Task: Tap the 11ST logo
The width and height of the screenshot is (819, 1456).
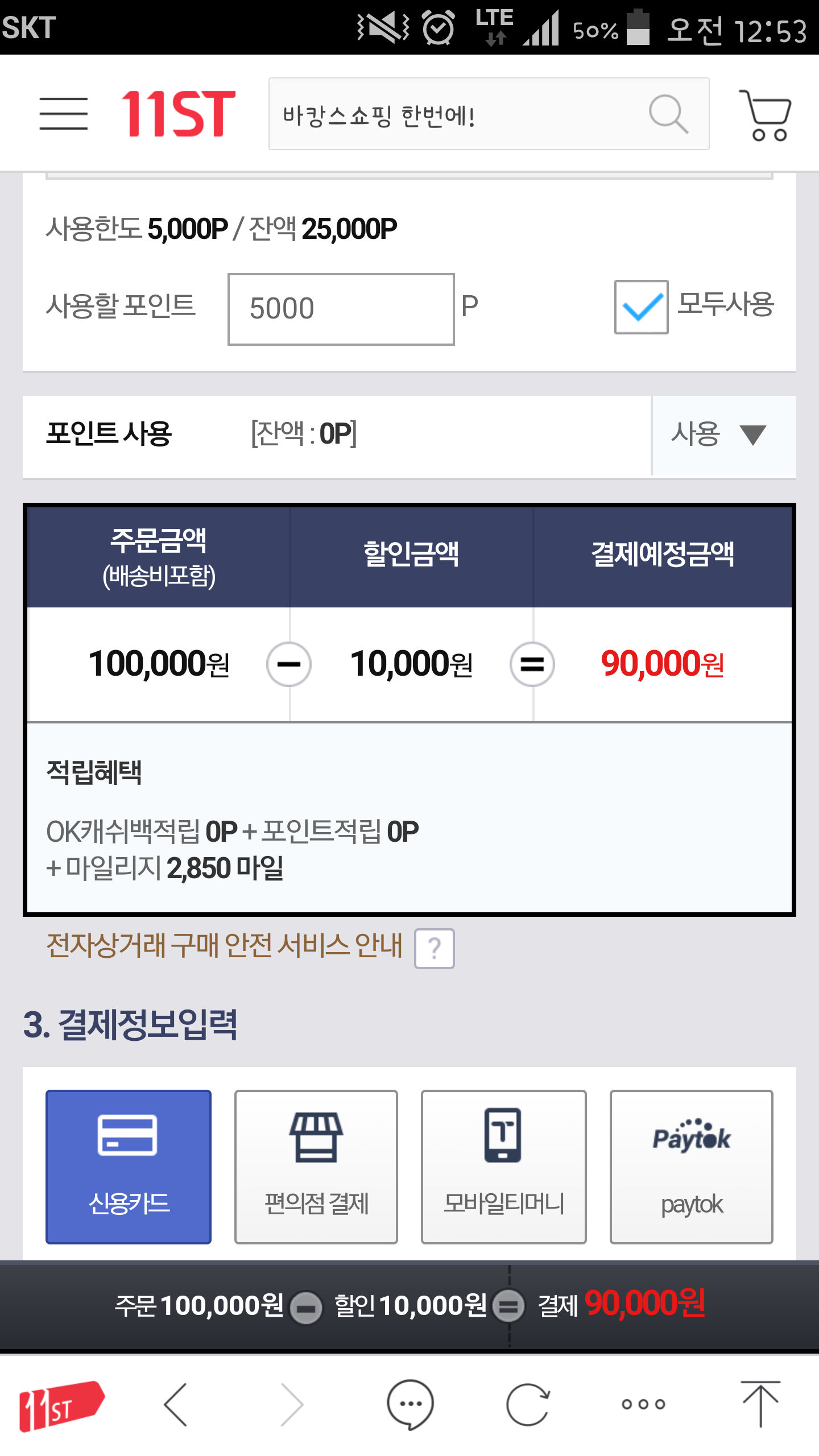Action: click(178, 114)
